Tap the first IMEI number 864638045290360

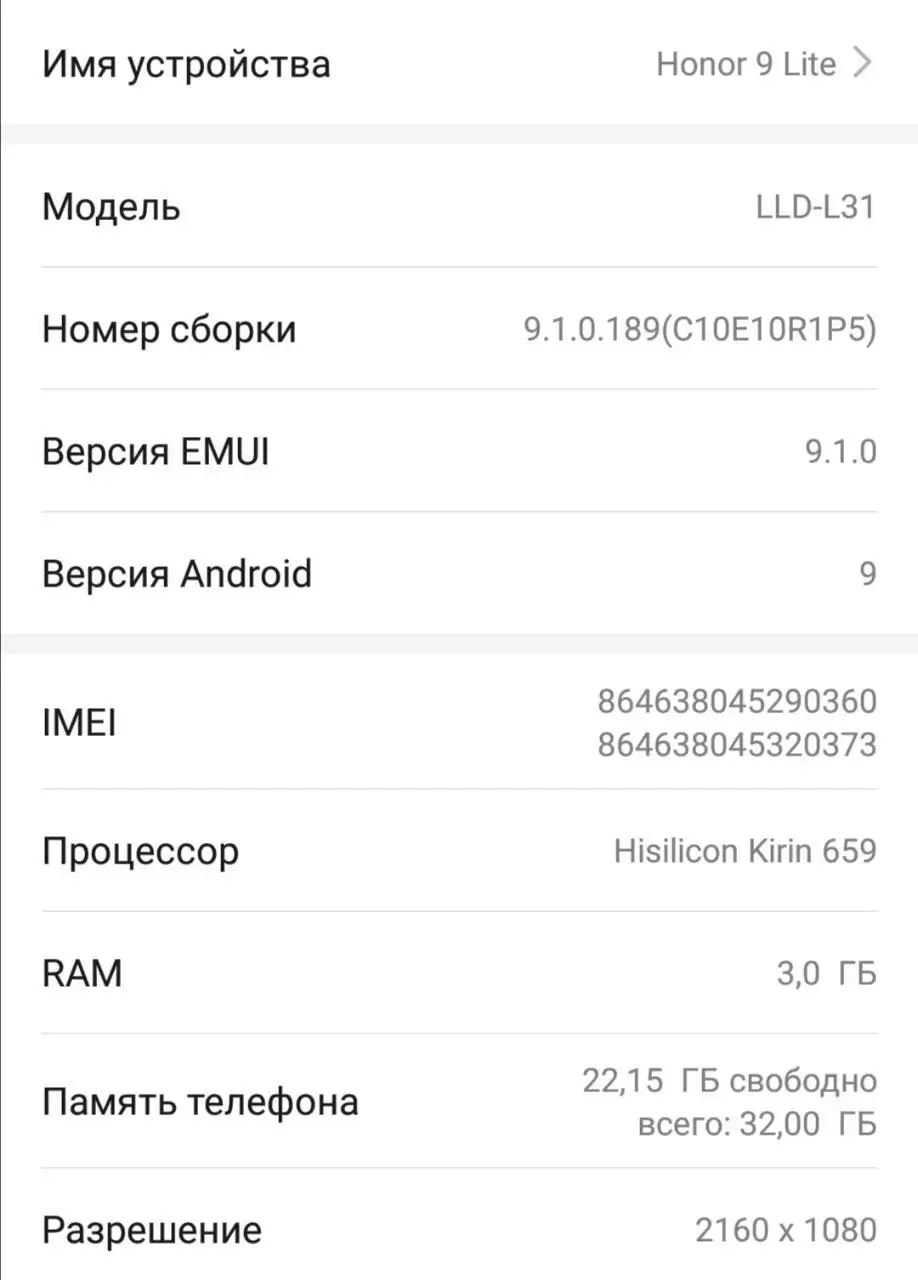tap(737, 700)
